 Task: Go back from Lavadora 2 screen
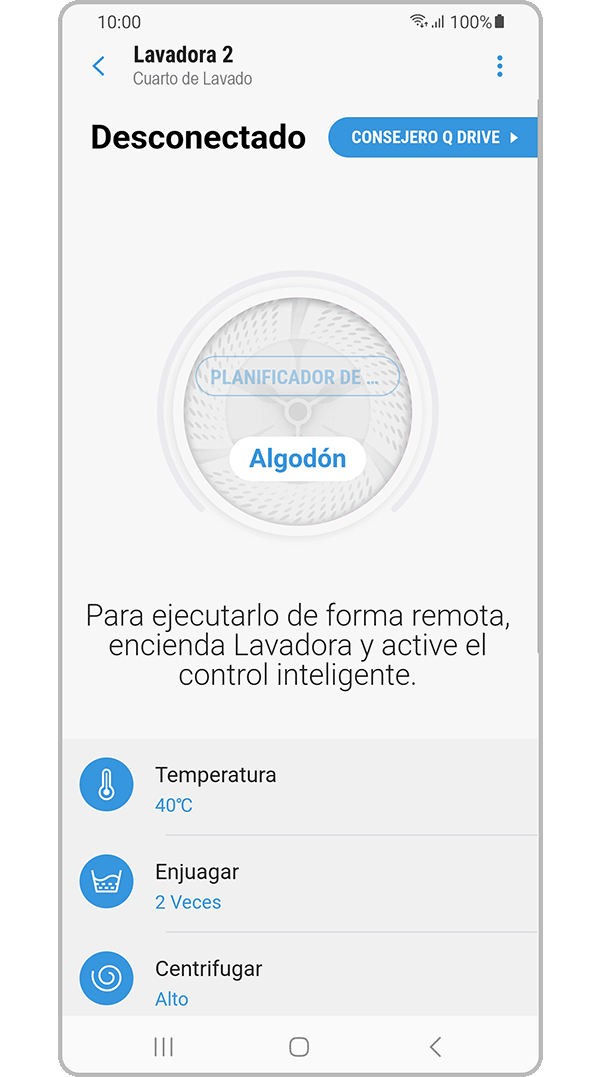pos(98,66)
